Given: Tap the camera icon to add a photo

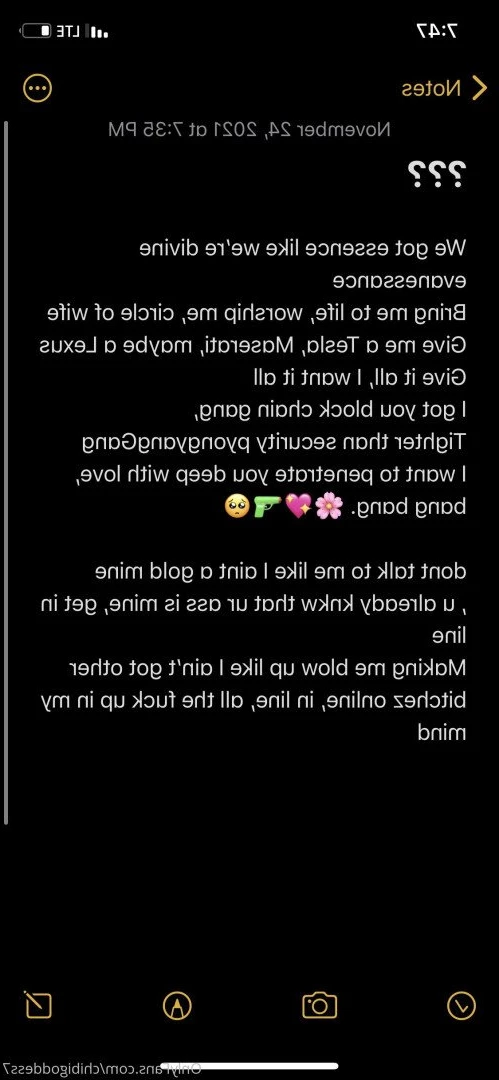Looking at the screenshot, I should pyautogui.click(x=320, y=1006).
